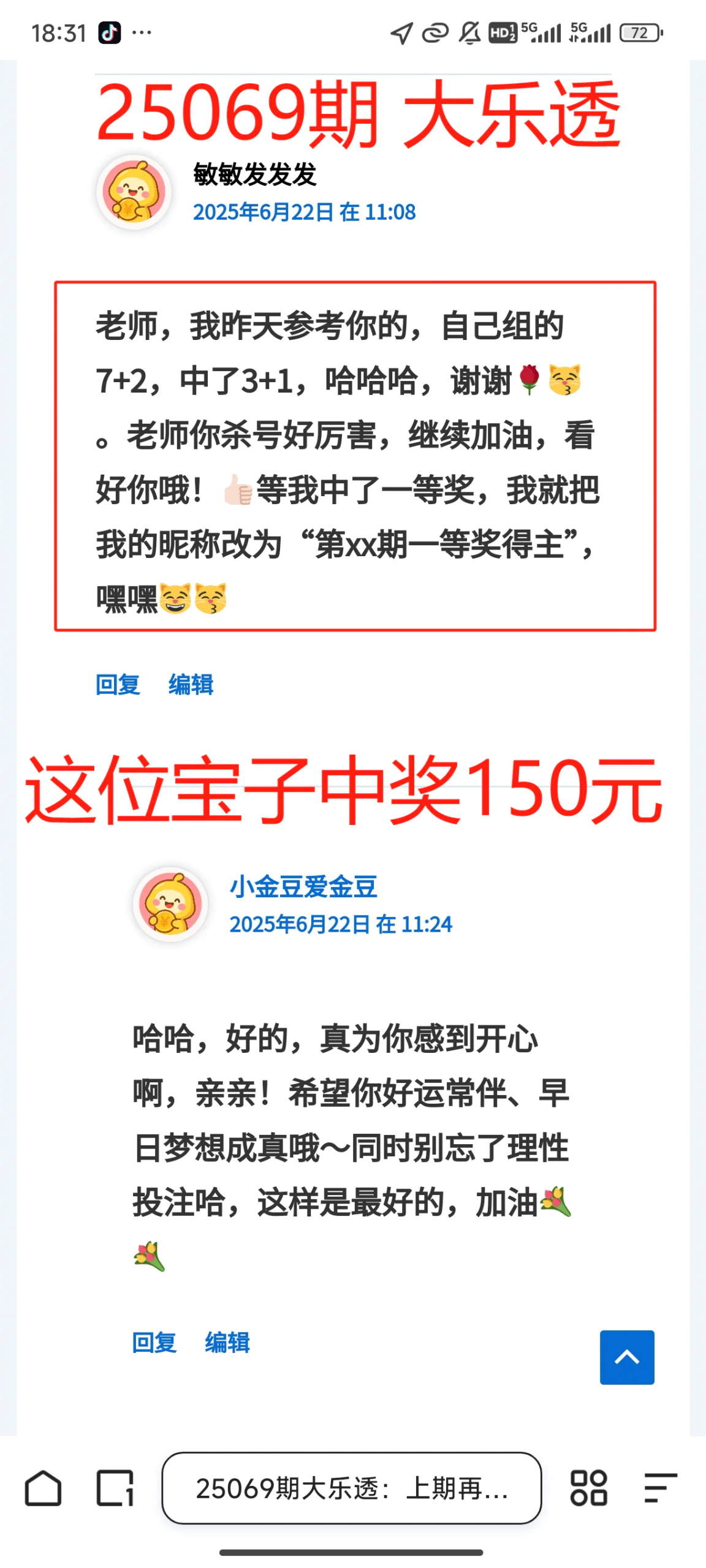Reply to 小金豆爱金豆's comment
Screen dimensions: 706x1568
(154, 1342)
